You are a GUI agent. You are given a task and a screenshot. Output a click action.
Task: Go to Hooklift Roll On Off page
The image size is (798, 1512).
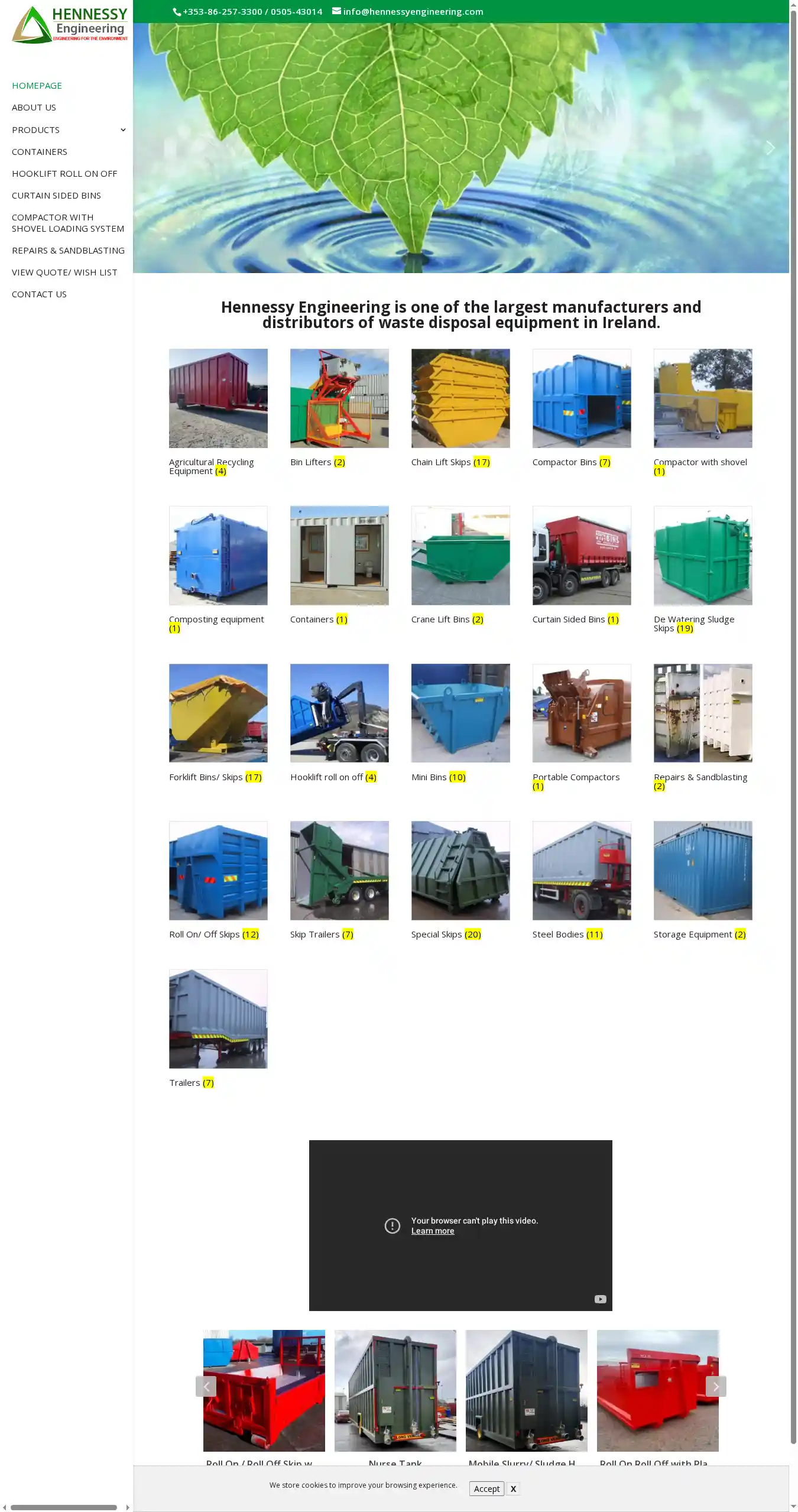[64, 174]
